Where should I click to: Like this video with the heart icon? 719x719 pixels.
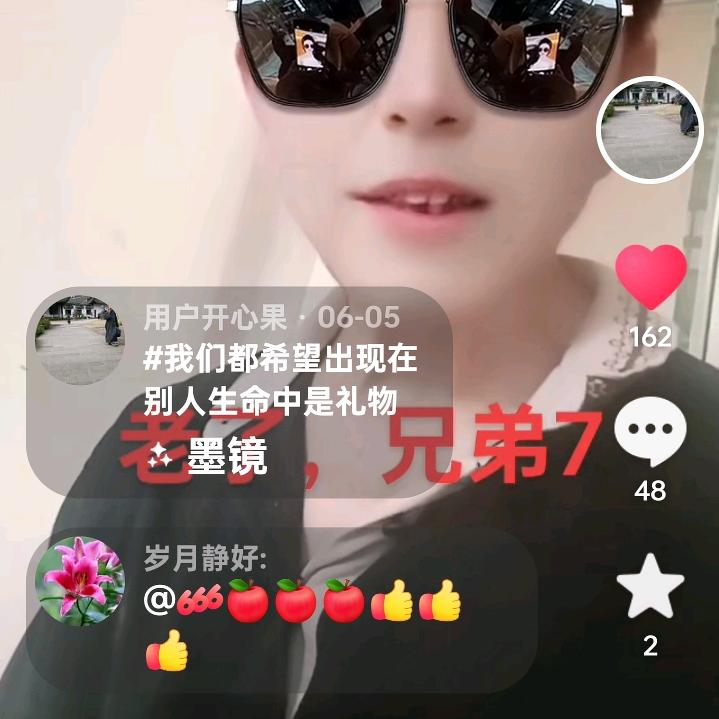650,277
